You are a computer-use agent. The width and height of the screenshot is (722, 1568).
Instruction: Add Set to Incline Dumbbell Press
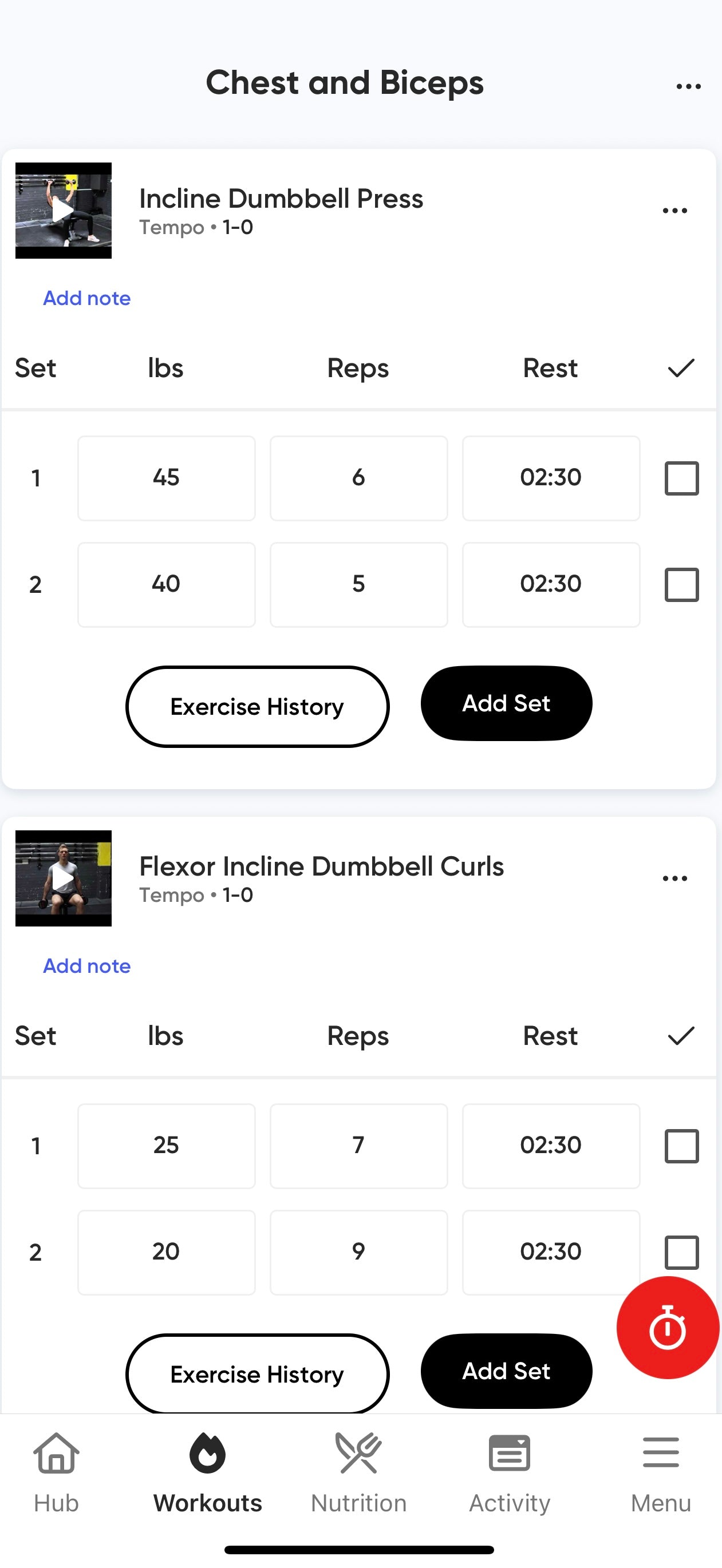(506, 704)
